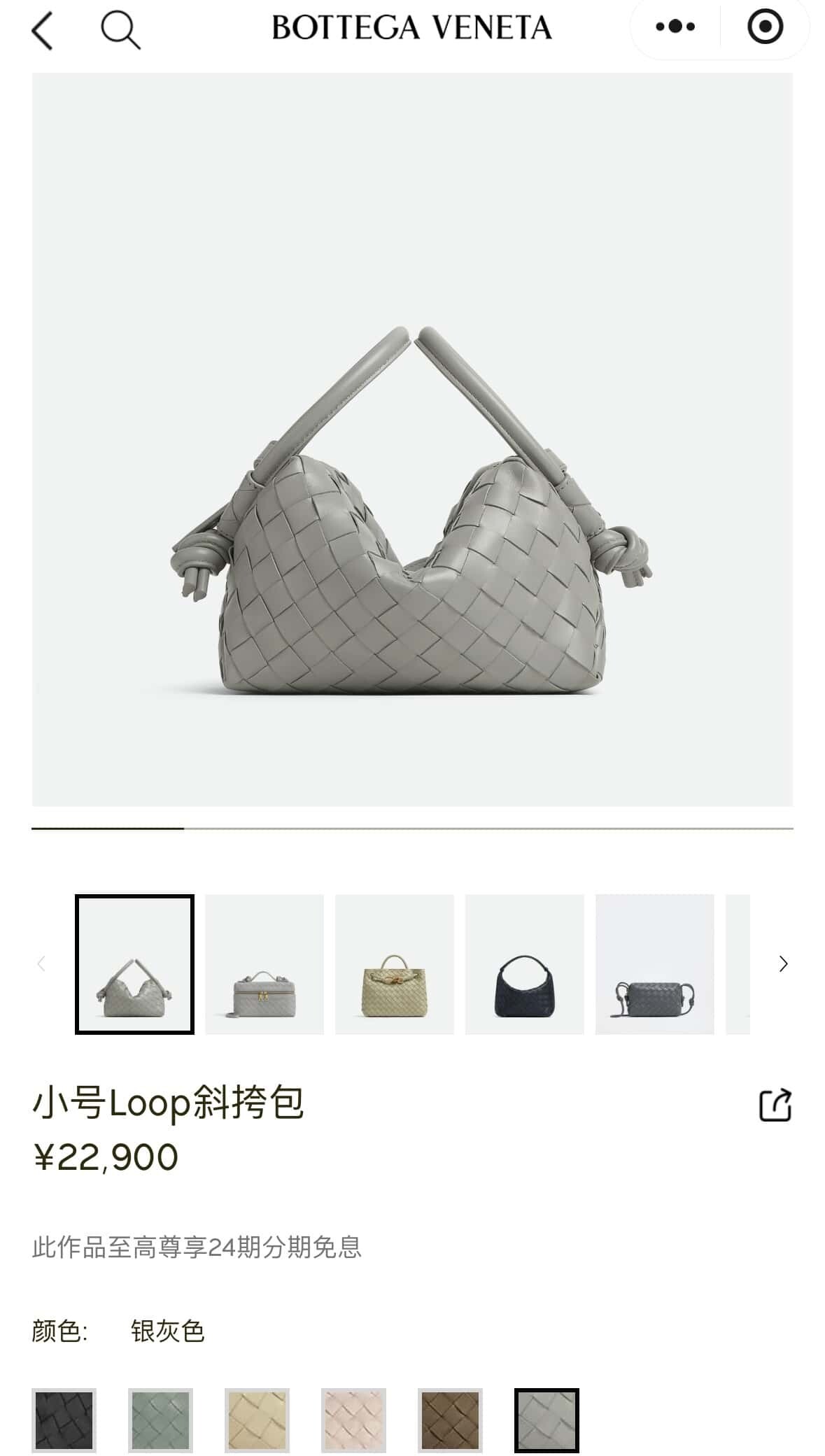
Task: Select the dark gray crossbody bag thumbnail
Action: point(654,963)
